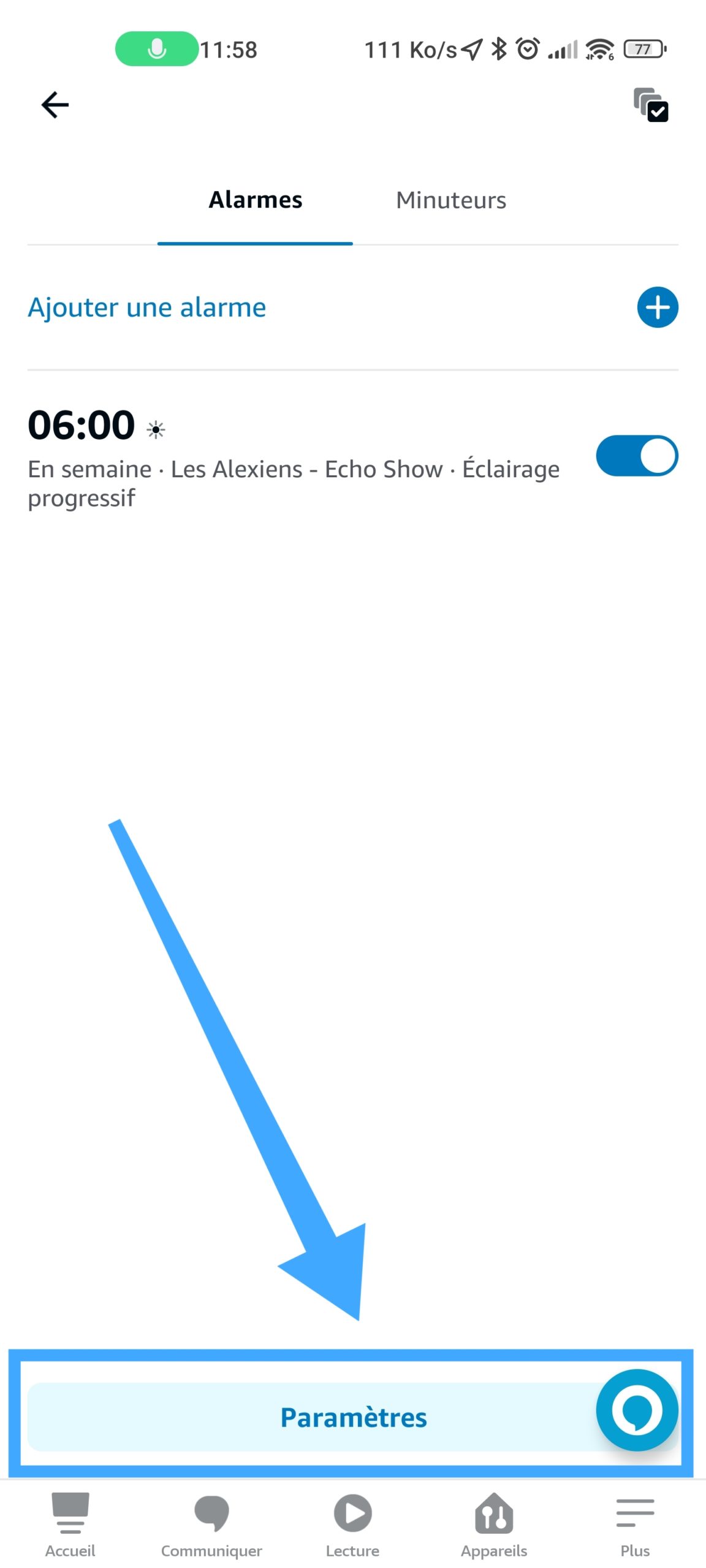Go back with the arrow

click(x=55, y=105)
